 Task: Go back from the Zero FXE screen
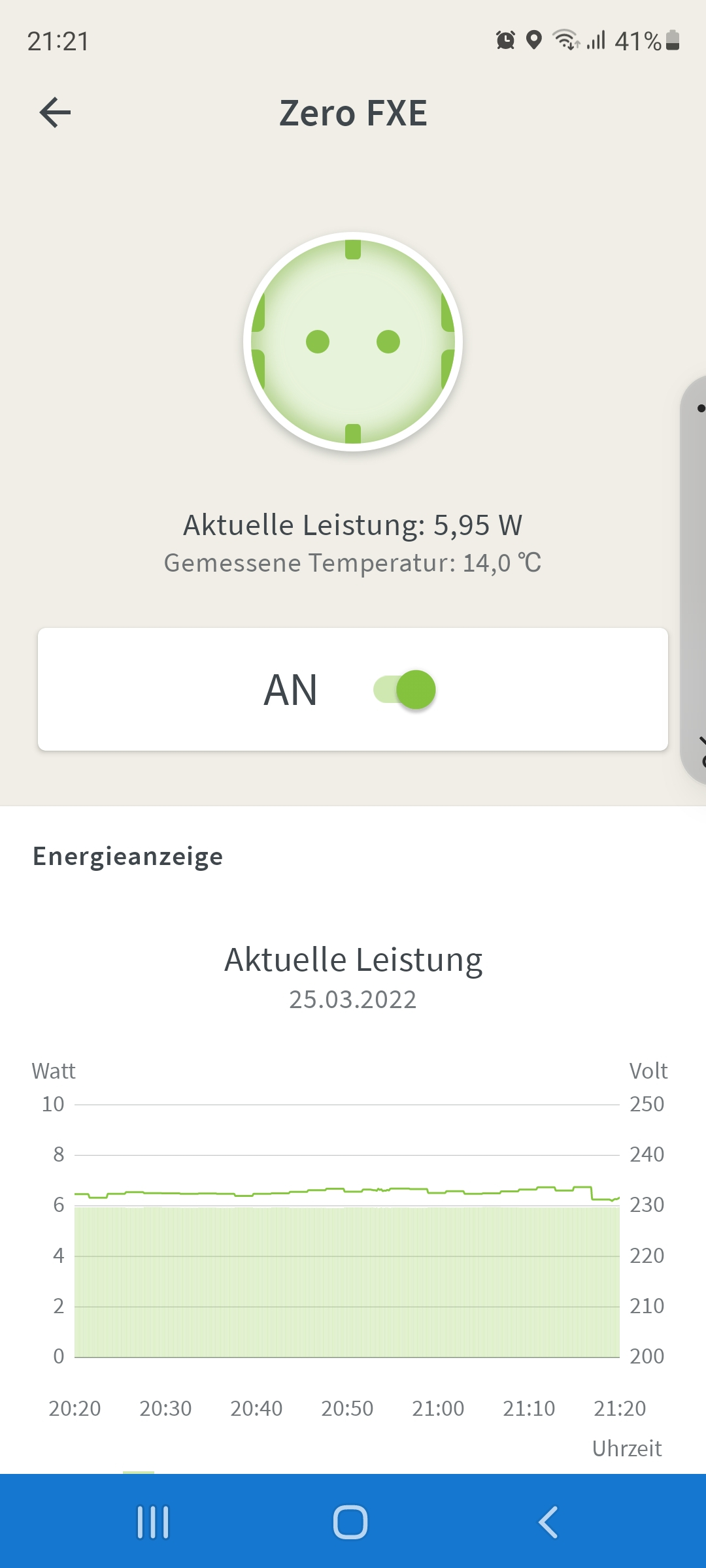click(56, 112)
